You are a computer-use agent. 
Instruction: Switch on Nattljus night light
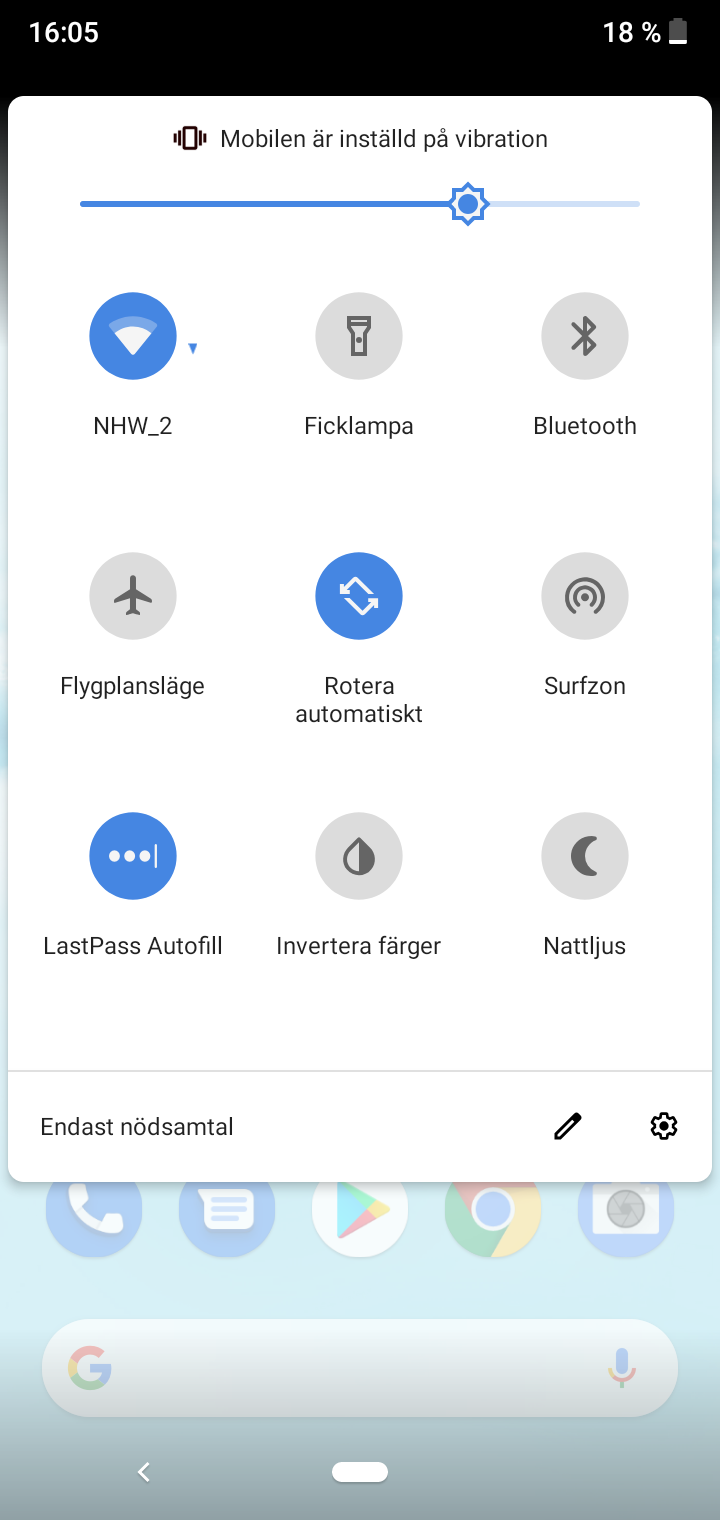pyautogui.click(x=585, y=856)
